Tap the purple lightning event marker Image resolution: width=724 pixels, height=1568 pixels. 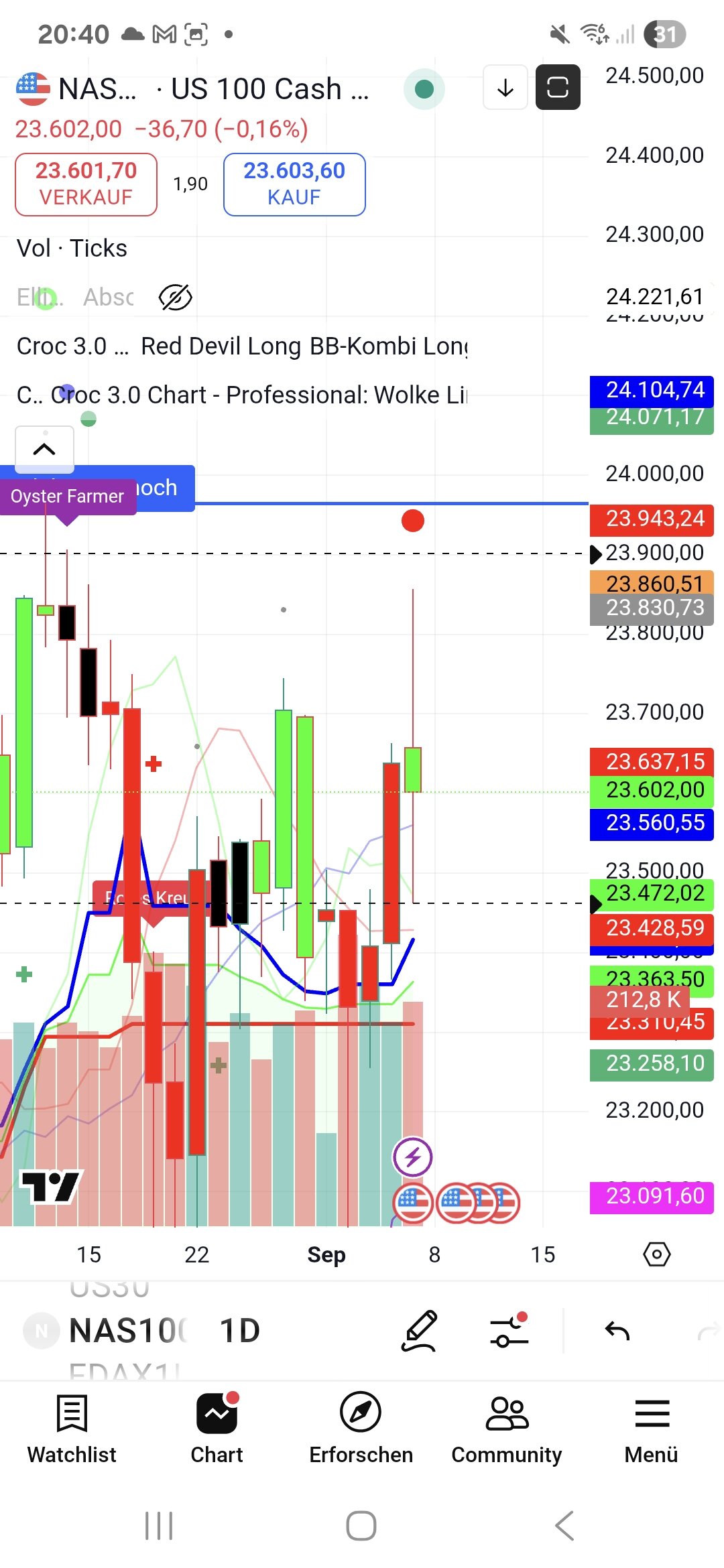412,1157
